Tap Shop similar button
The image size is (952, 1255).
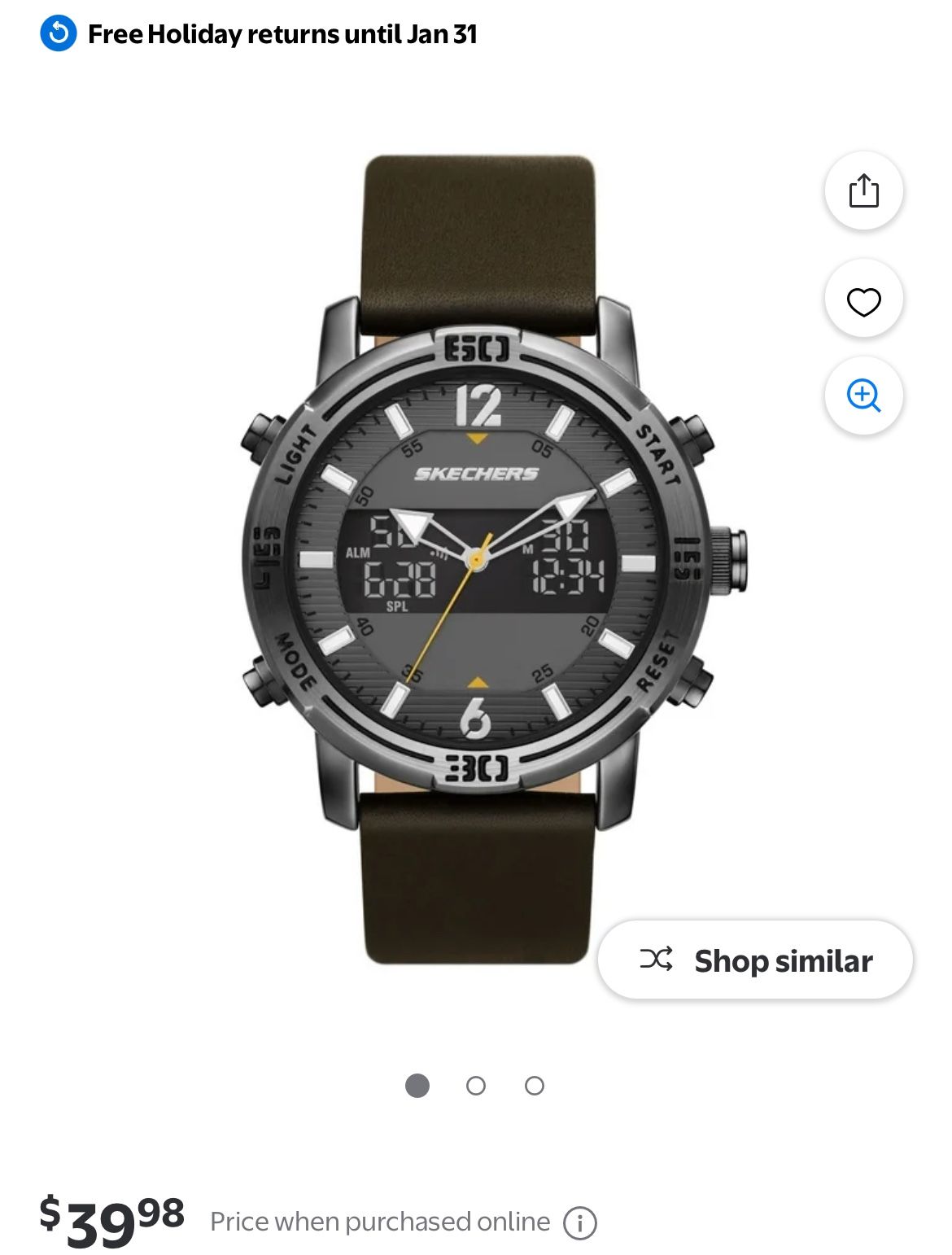[x=755, y=960]
